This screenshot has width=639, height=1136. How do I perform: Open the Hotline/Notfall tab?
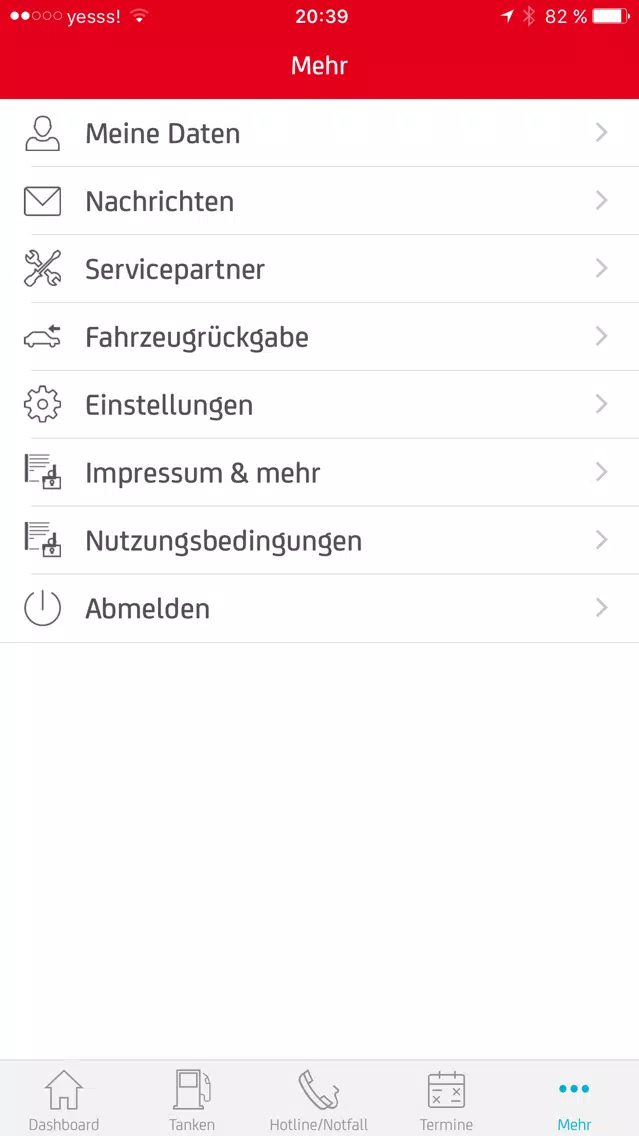[x=319, y=1099]
